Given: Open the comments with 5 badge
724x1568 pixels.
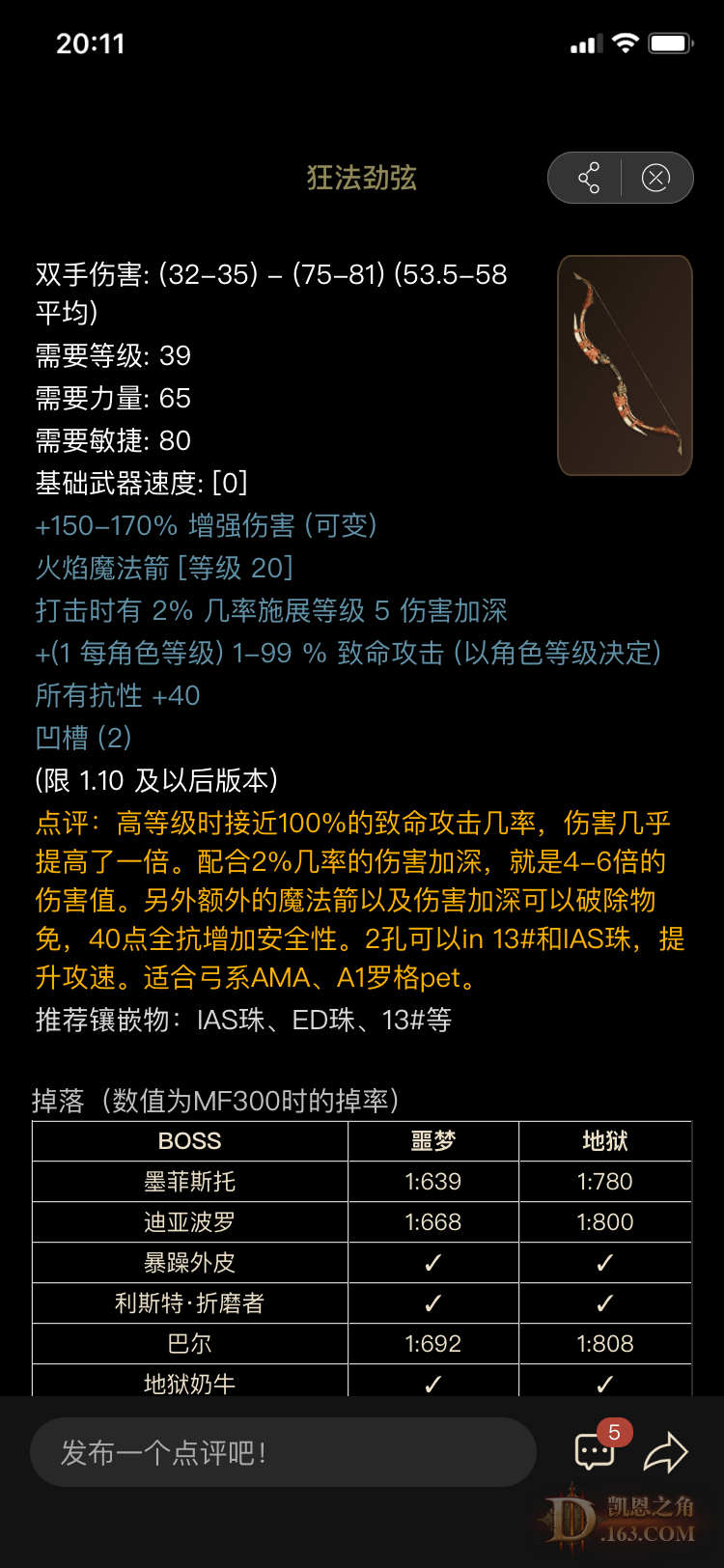Looking at the screenshot, I should (x=596, y=1450).
